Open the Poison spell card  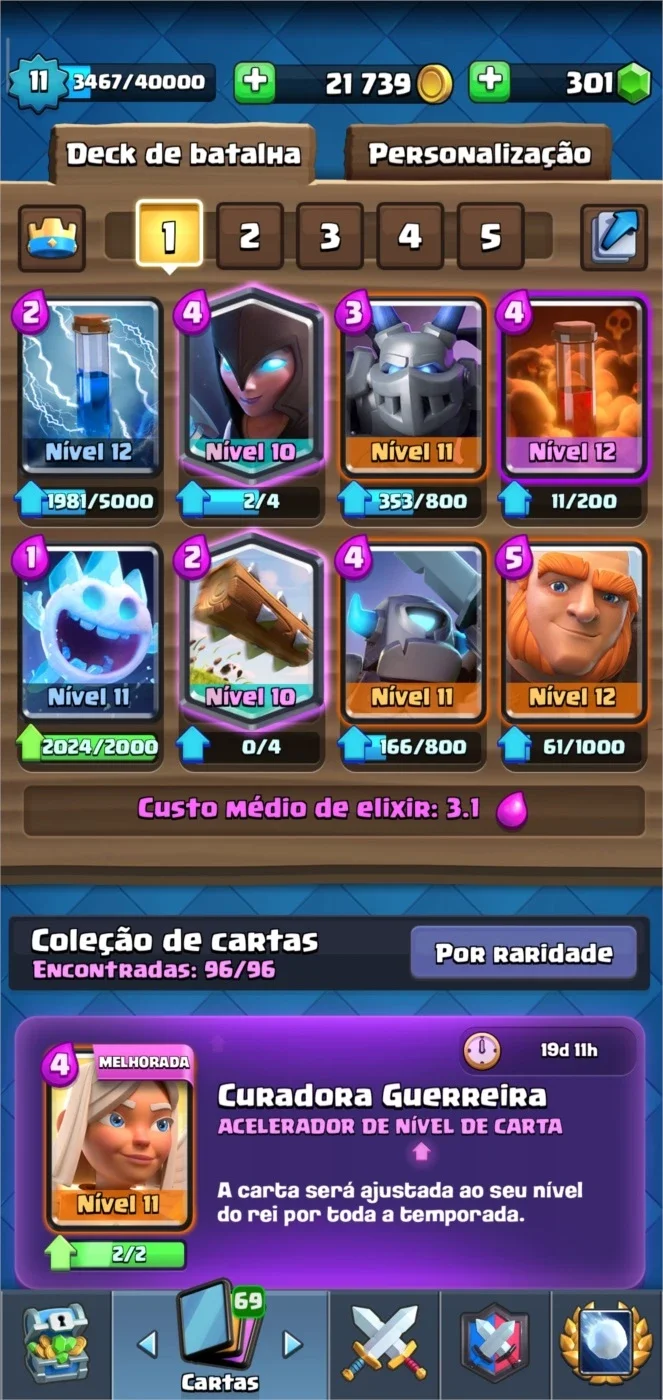574,388
